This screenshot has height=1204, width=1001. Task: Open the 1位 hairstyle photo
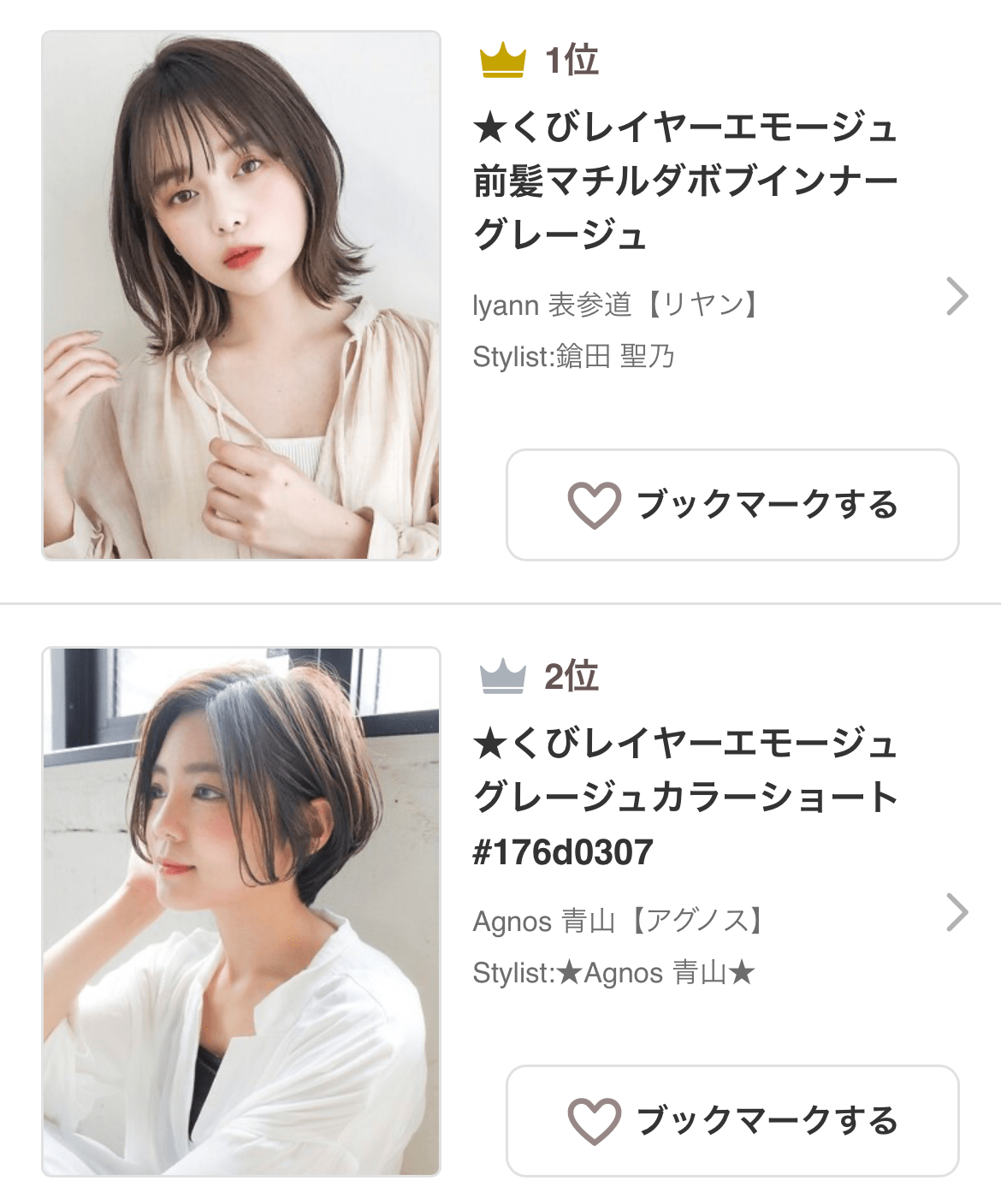241,296
